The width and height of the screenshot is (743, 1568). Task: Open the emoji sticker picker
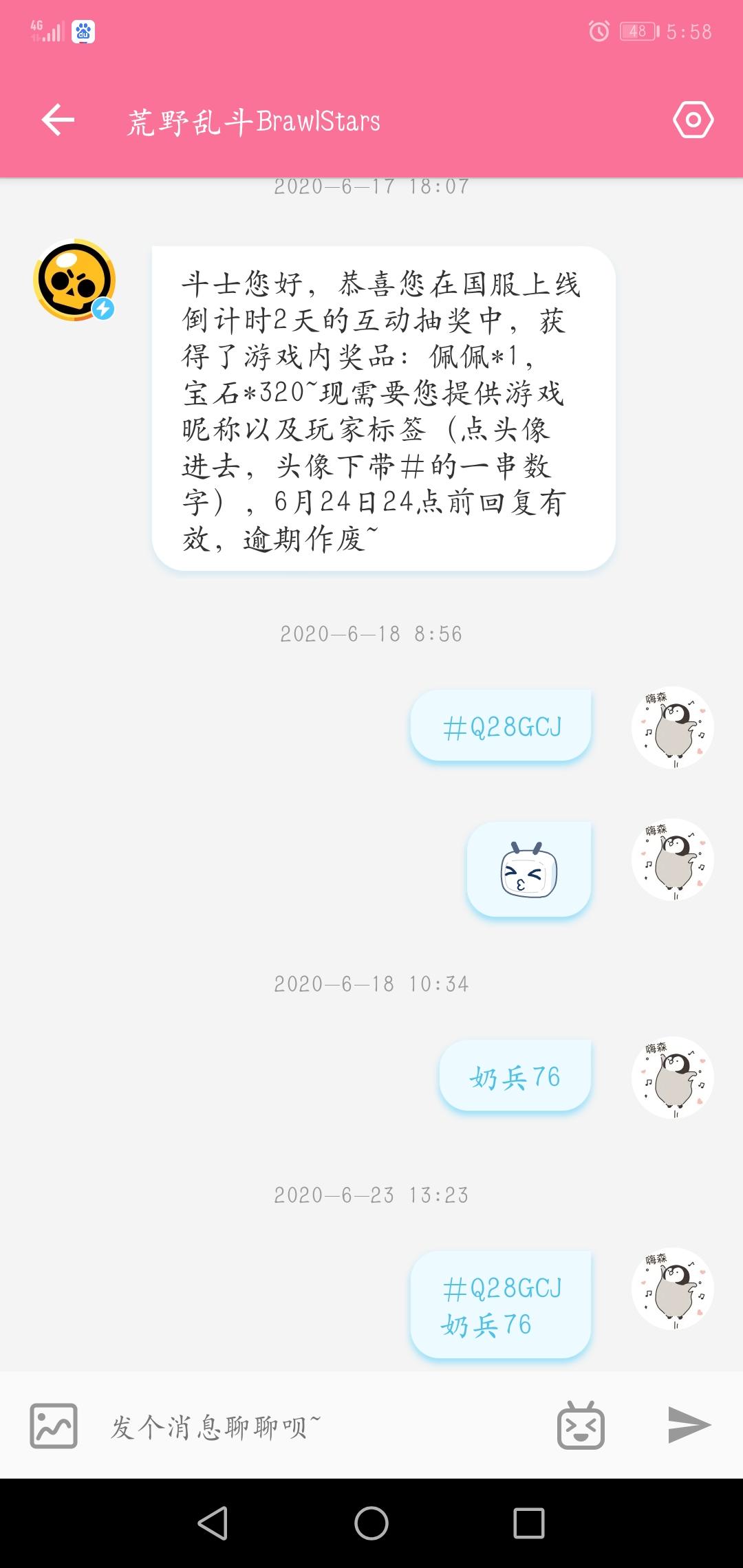coord(581,1426)
